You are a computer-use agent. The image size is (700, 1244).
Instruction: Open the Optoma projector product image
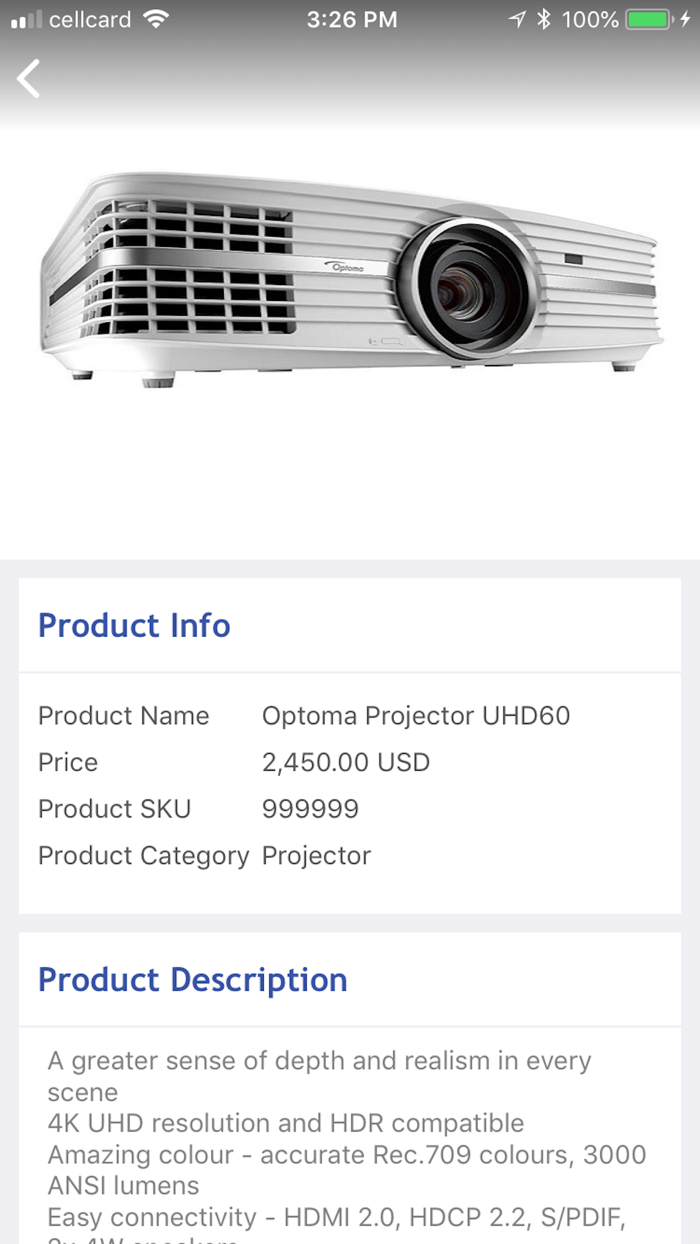(350, 280)
